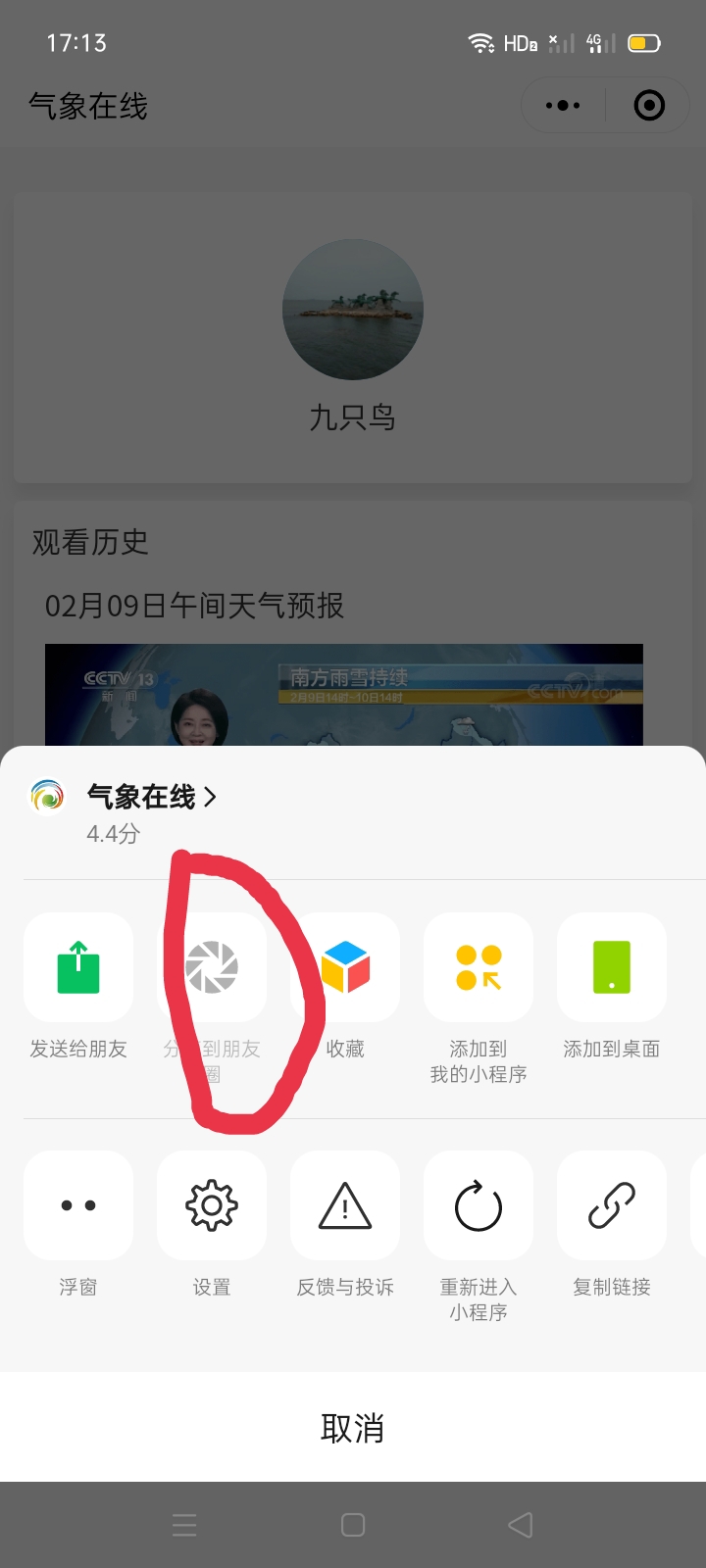Open 反馈与投诉 page
This screenshot has height=1568, width=706.
pyautogui.click(x=345, y=1205)
